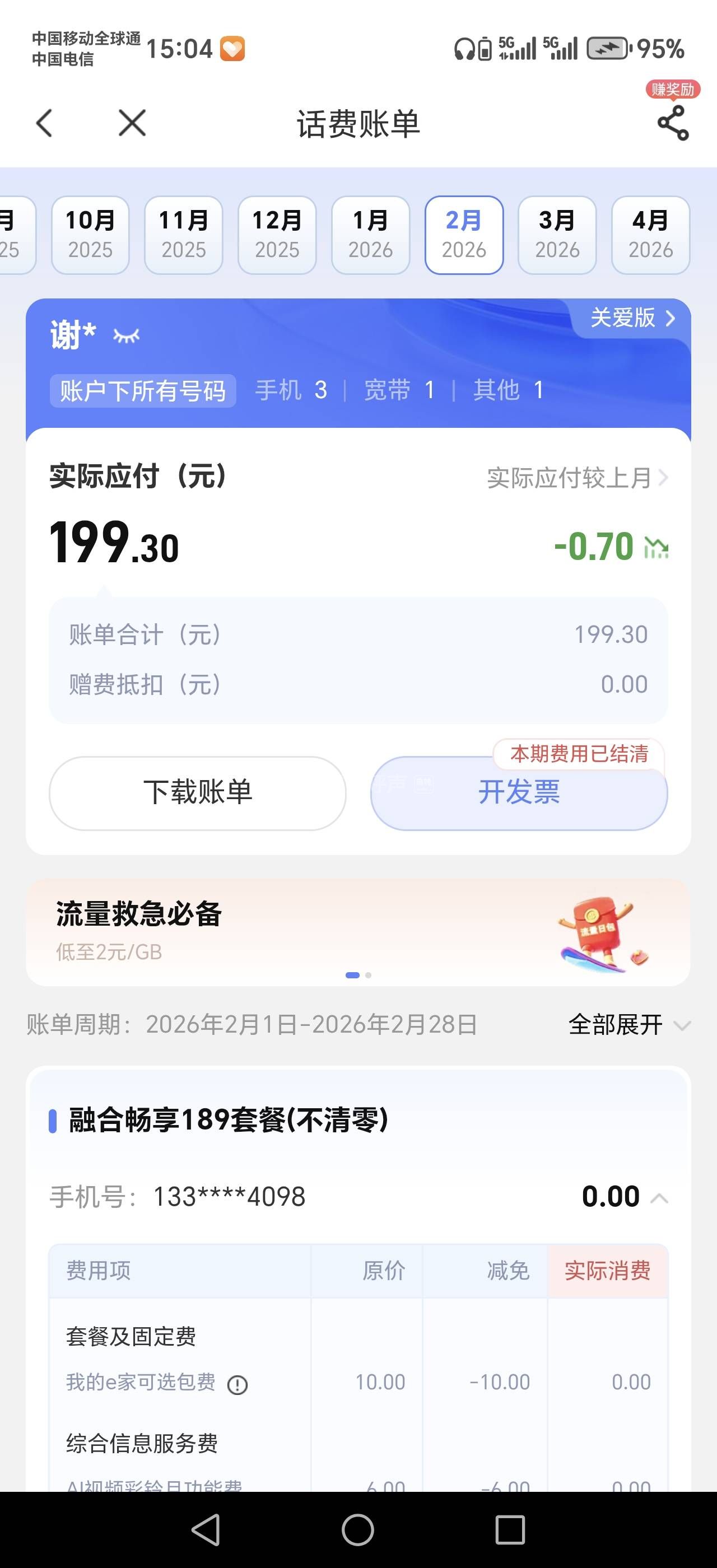Collapse the 133****4098 phone details
Screen dimensions: 717x1568
pyautogui.click(x=659, y=1198)
